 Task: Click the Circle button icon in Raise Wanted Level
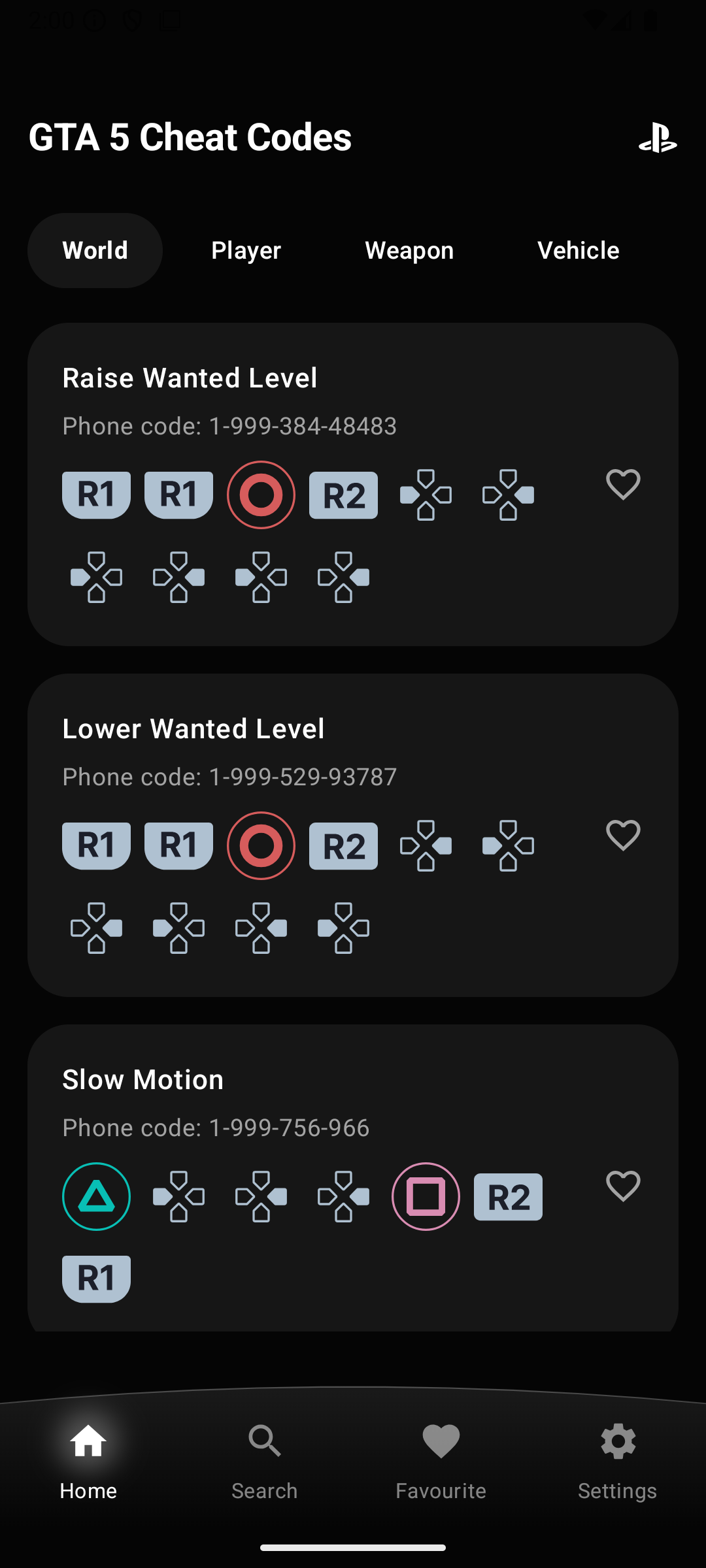[261, 495]
